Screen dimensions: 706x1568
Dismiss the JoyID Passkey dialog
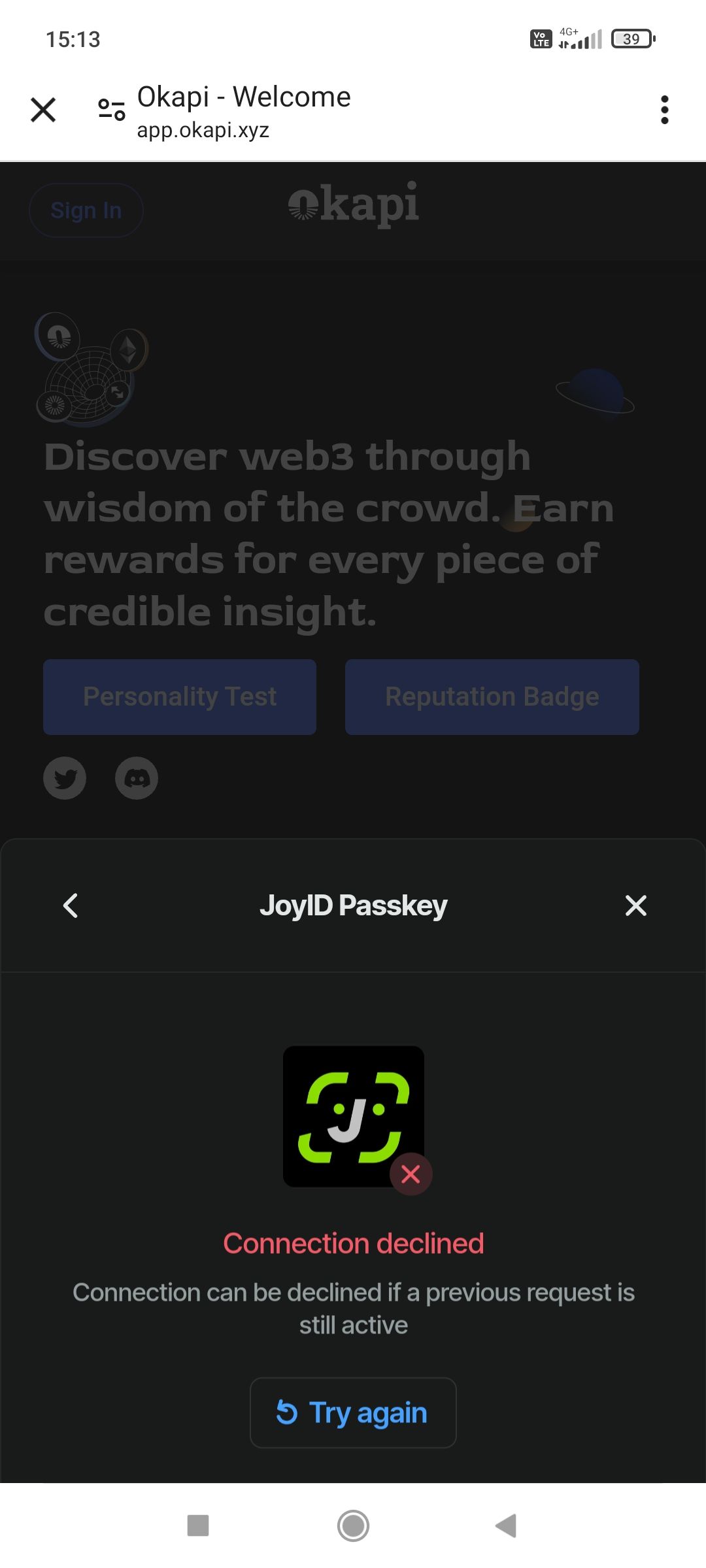click(x=635, y=906)
